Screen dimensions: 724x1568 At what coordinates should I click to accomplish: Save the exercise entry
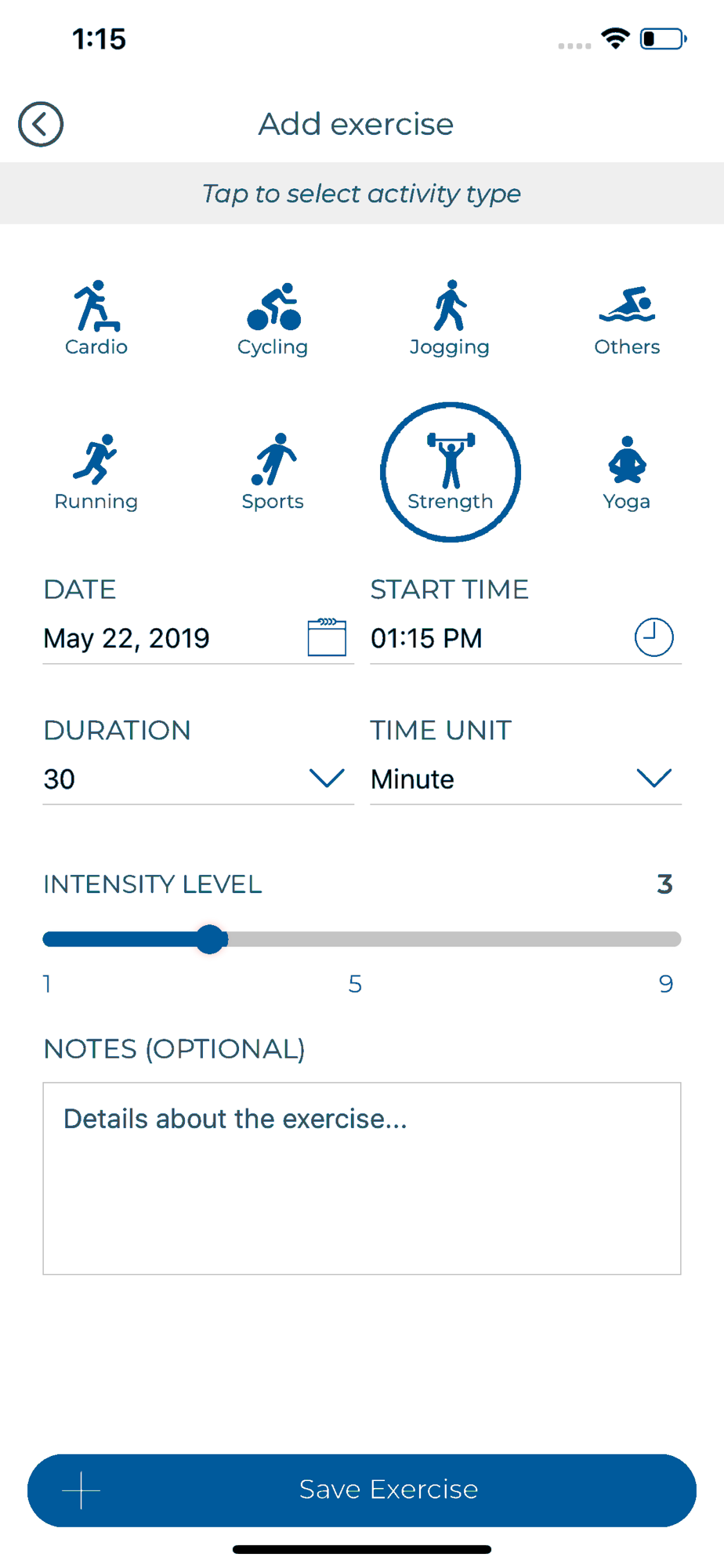[362, 1490]
